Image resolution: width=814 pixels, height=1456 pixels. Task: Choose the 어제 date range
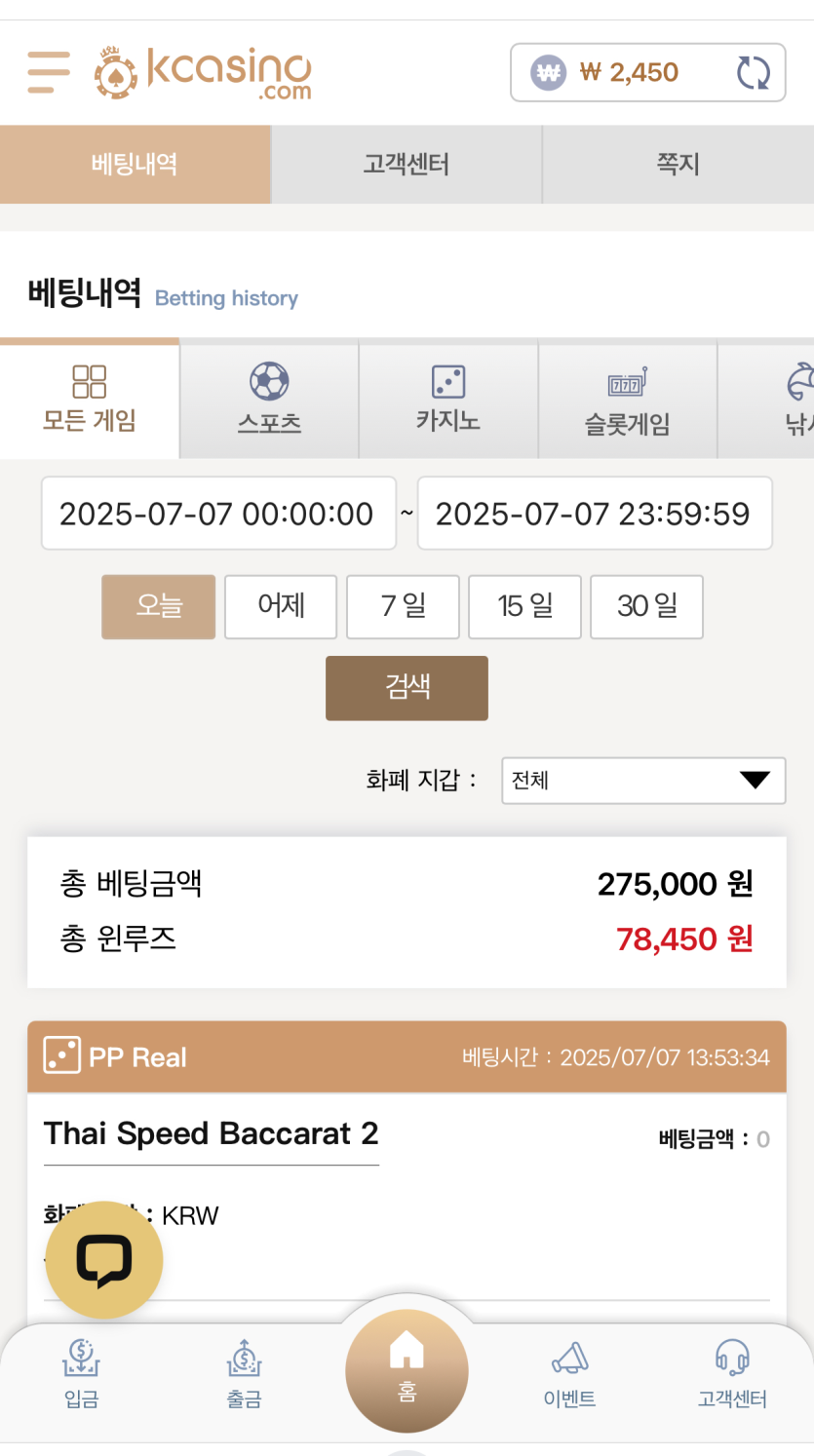coord(281,606)
